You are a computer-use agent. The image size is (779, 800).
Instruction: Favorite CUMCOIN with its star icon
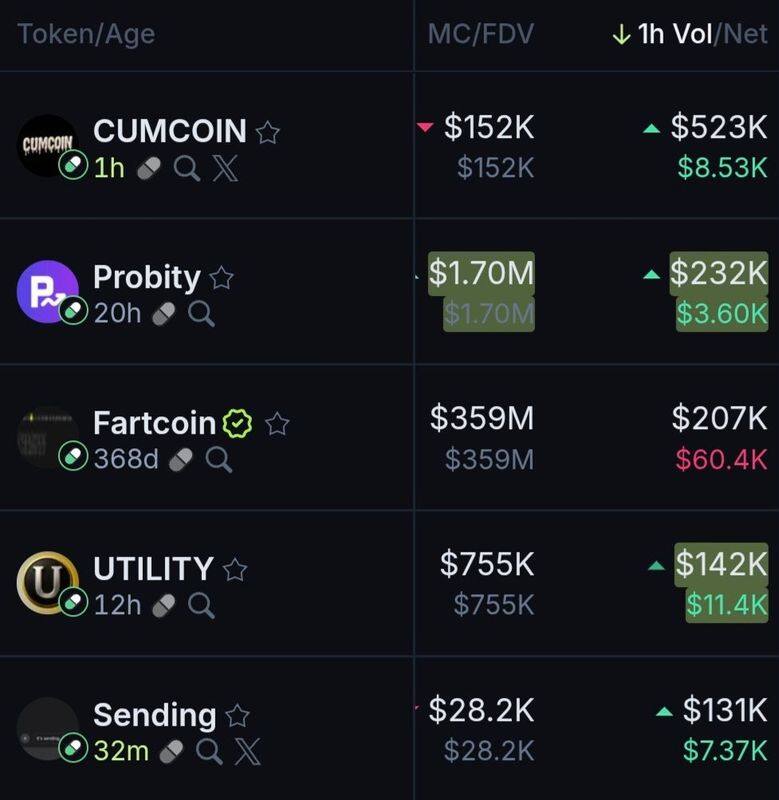coord(268,132)
